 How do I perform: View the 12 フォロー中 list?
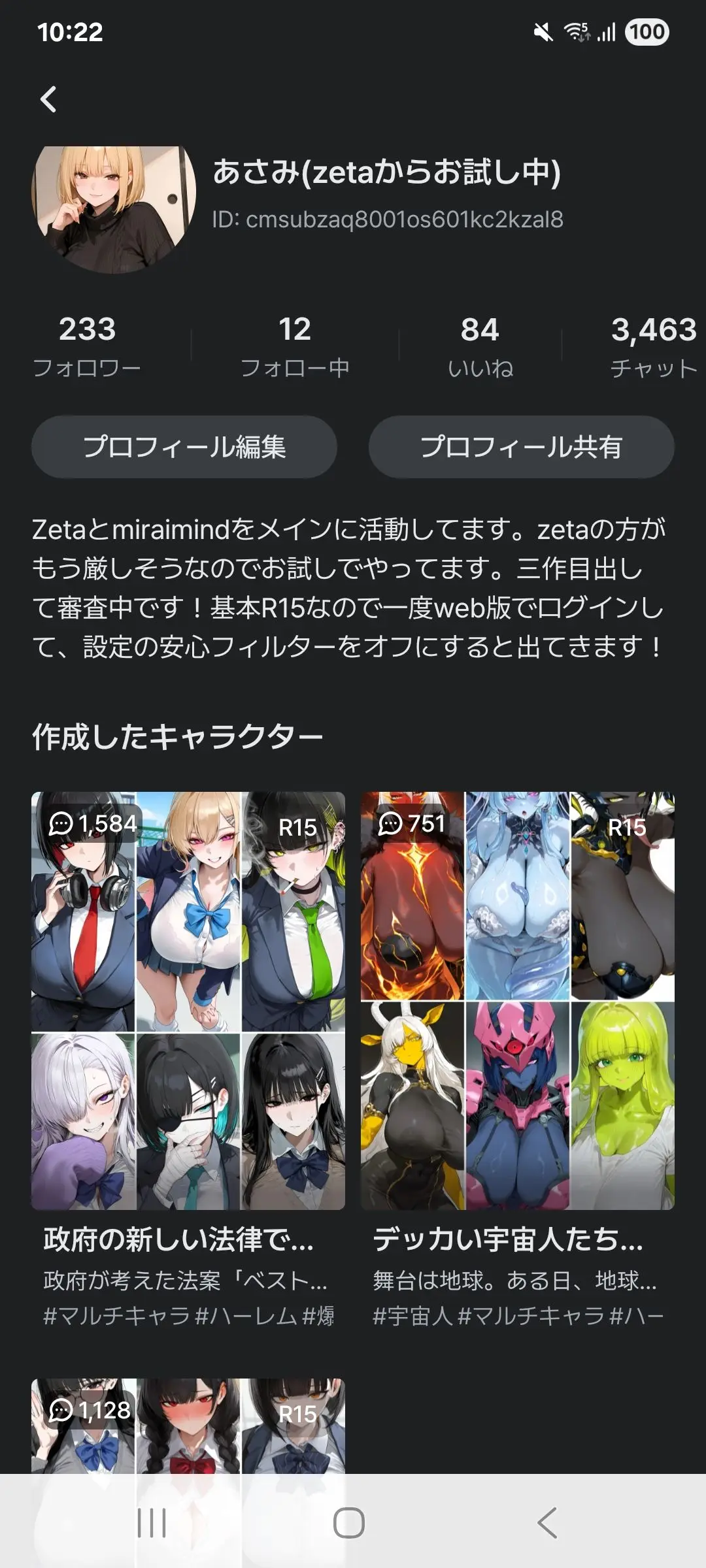tap(295, 346)
